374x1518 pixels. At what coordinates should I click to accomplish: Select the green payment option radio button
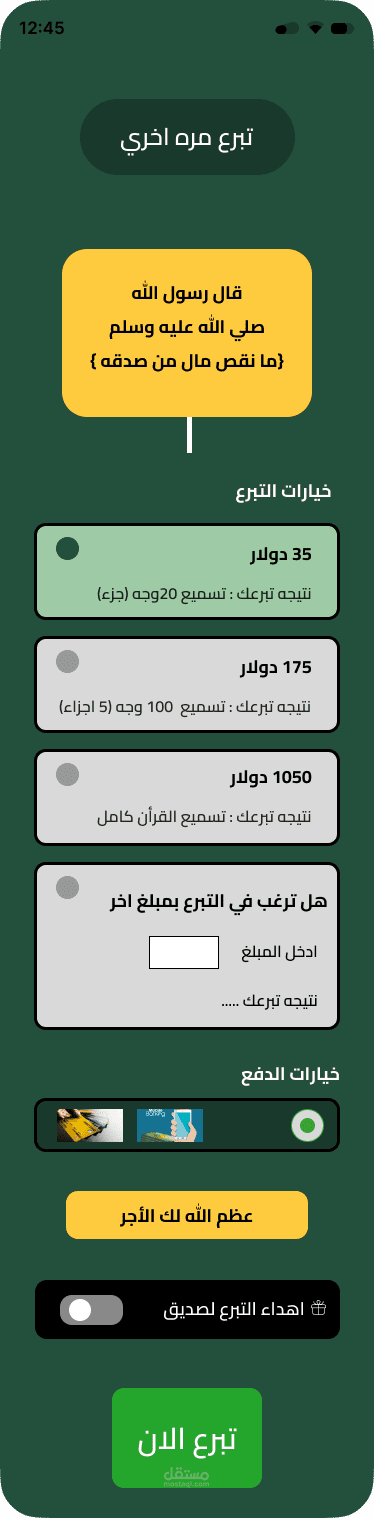307,1126
